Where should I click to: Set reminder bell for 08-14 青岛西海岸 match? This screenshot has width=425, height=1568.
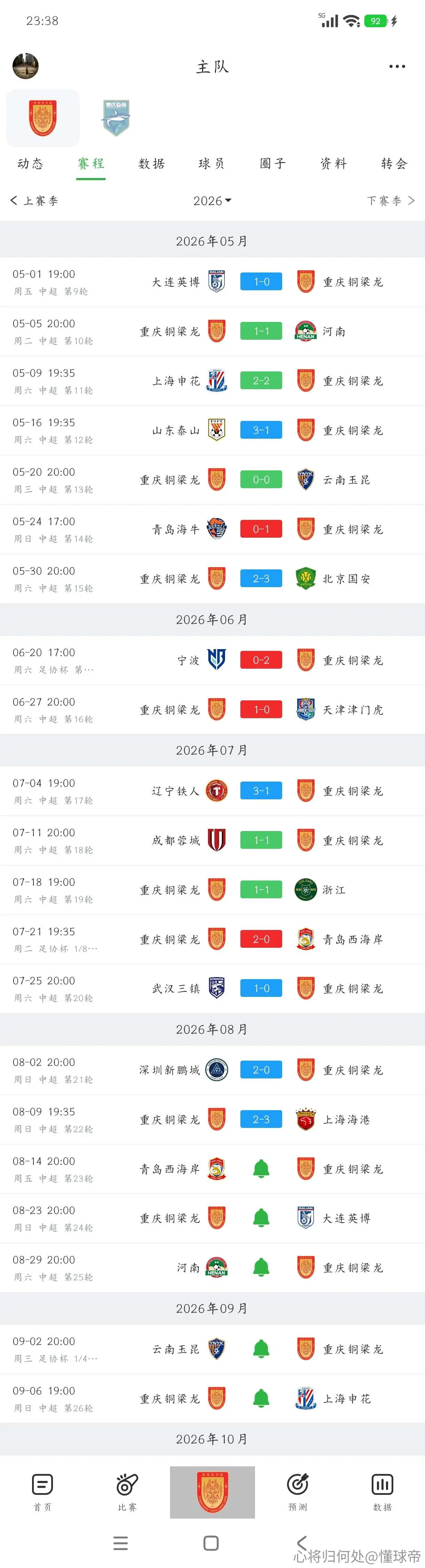[261, 1169]
